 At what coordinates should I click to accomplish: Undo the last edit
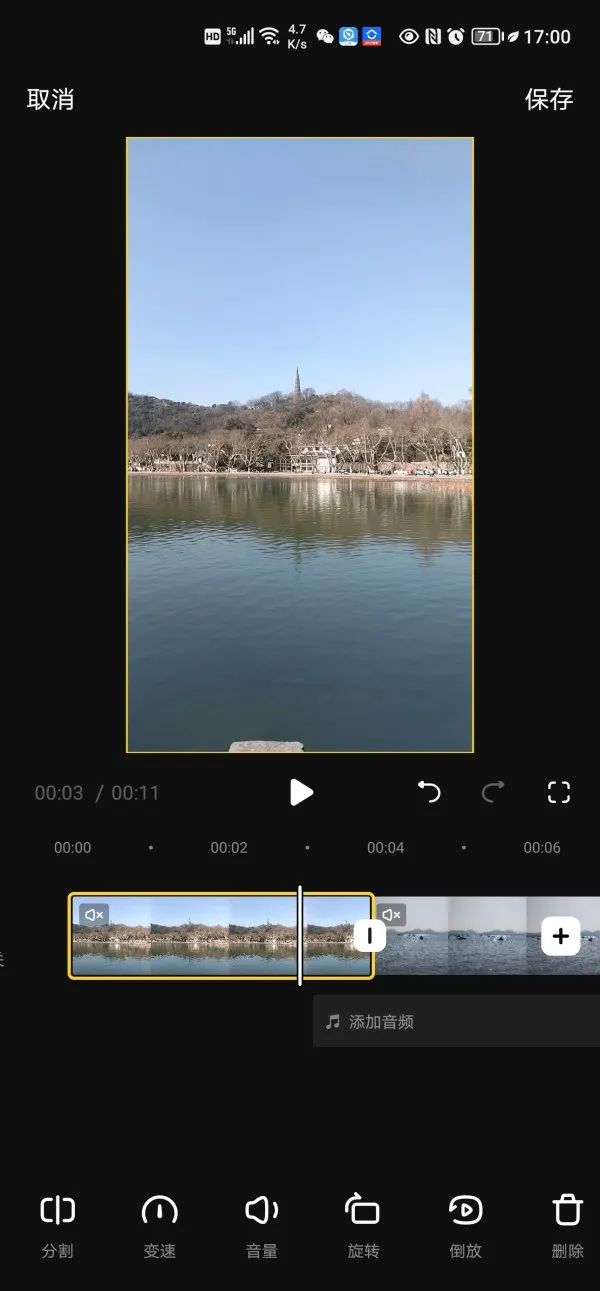[x=429, y=792]
